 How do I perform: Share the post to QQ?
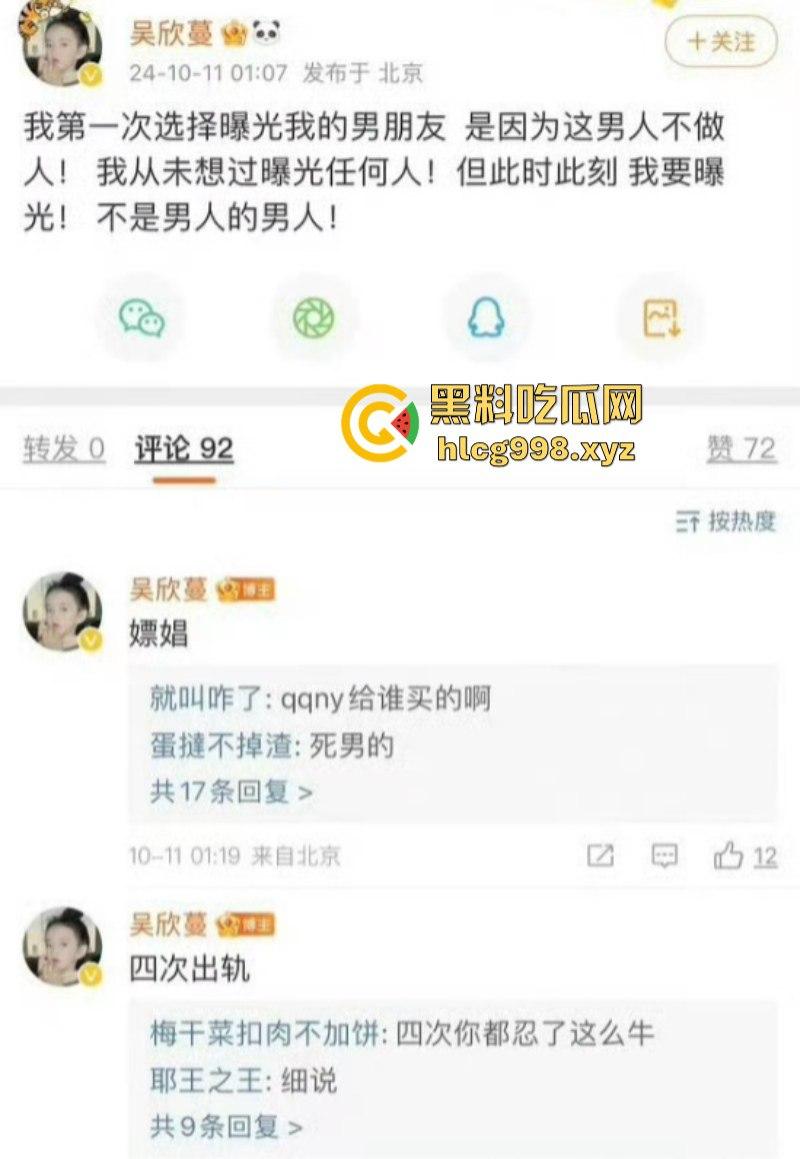[x=485, y=317]
